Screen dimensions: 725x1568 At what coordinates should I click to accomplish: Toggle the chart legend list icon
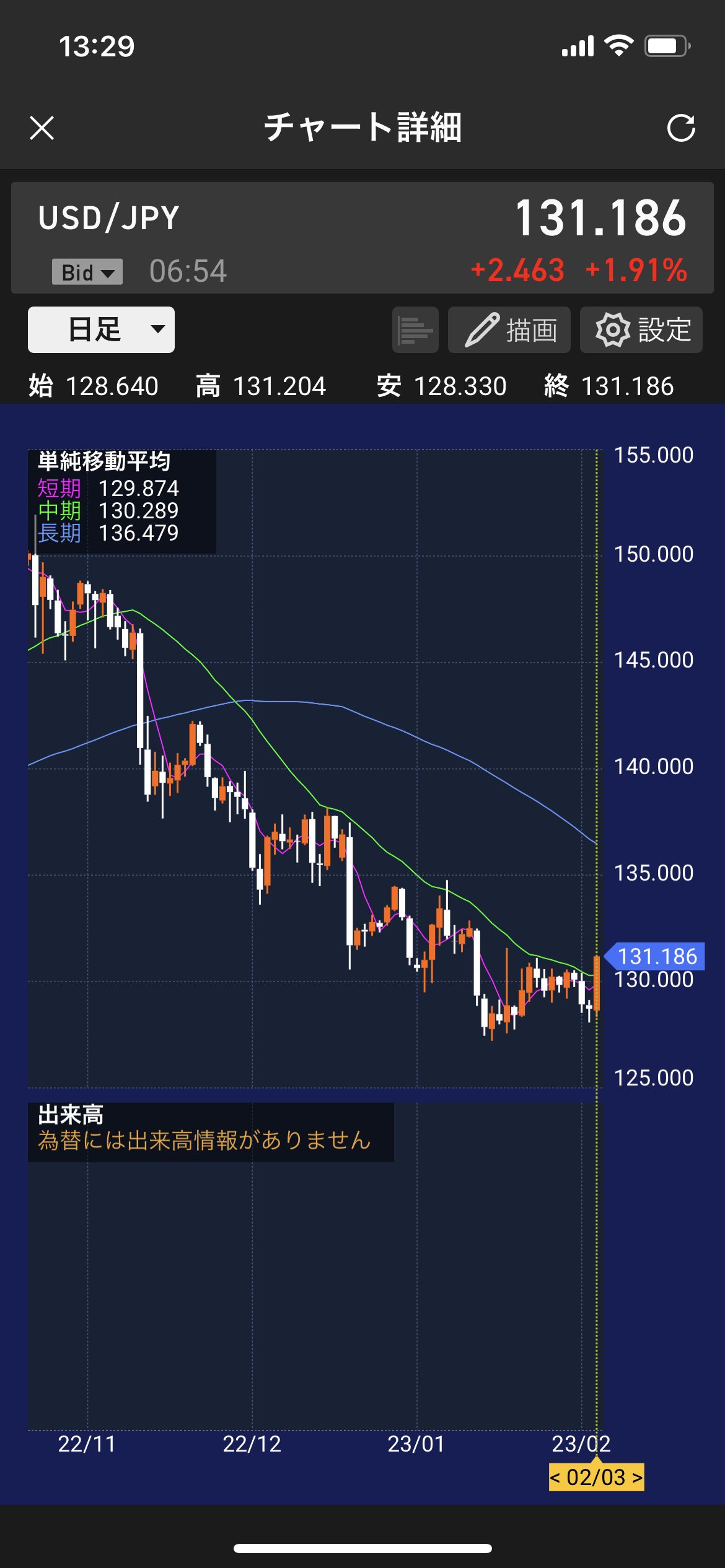coord(415,329)
